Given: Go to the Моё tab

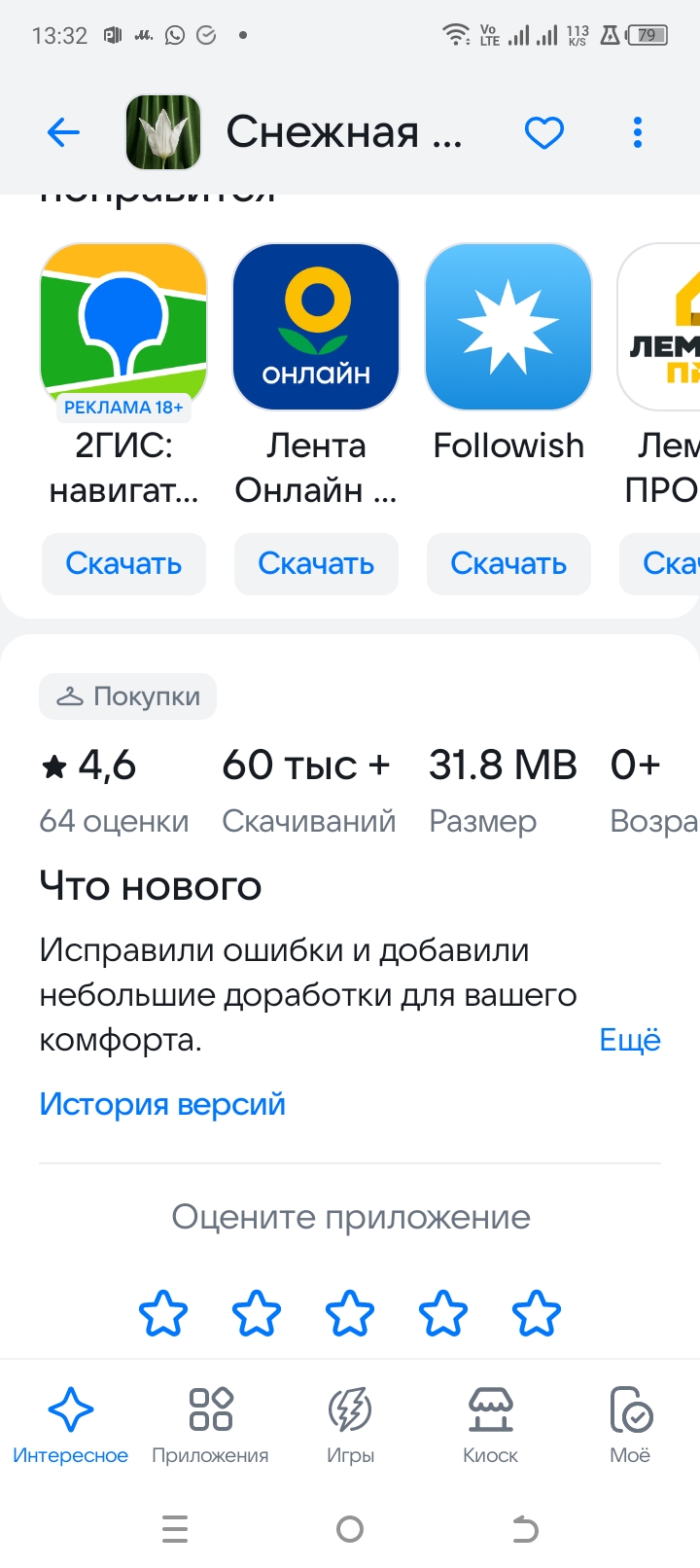Looking at the screenshot, I should tap(630, 1425).
